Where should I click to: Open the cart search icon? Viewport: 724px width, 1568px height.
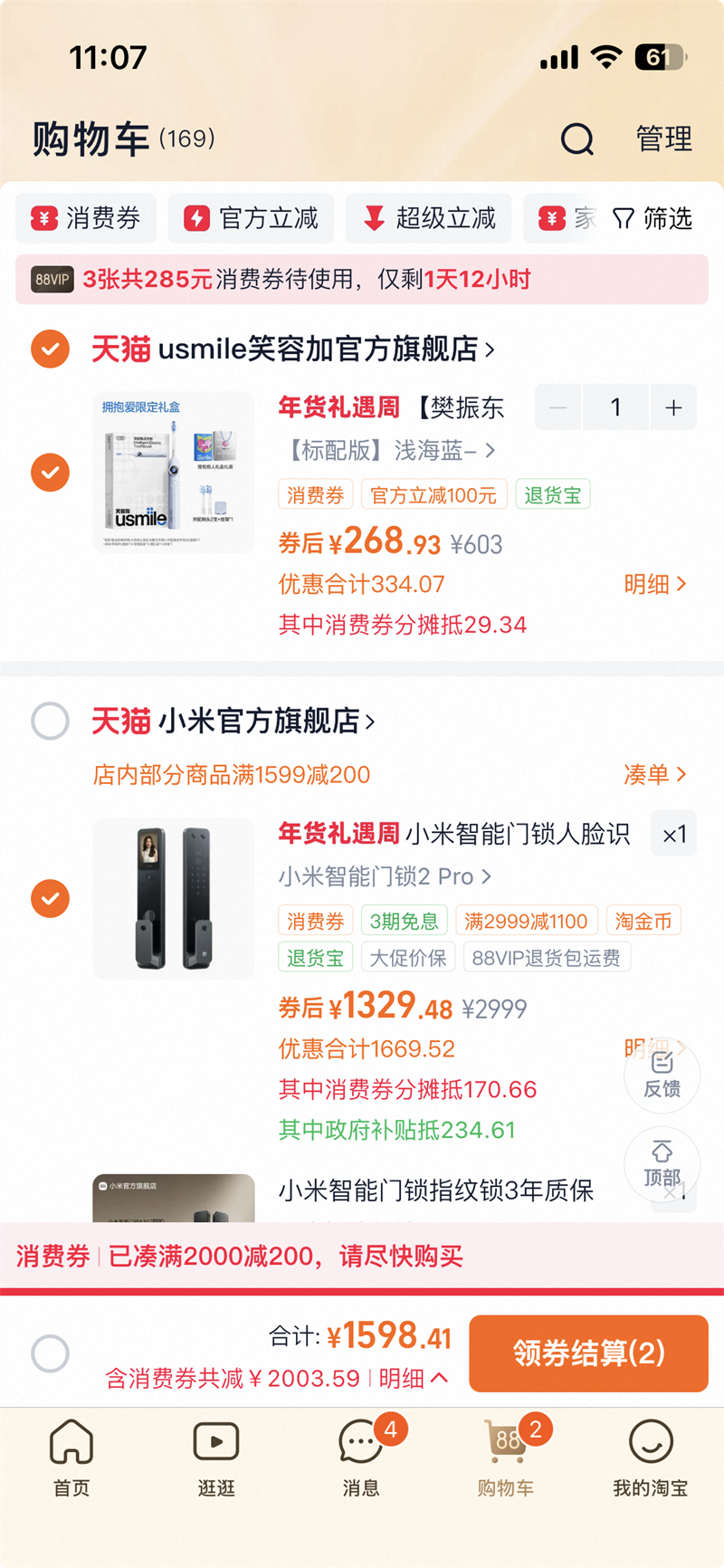tap(577, 139)
